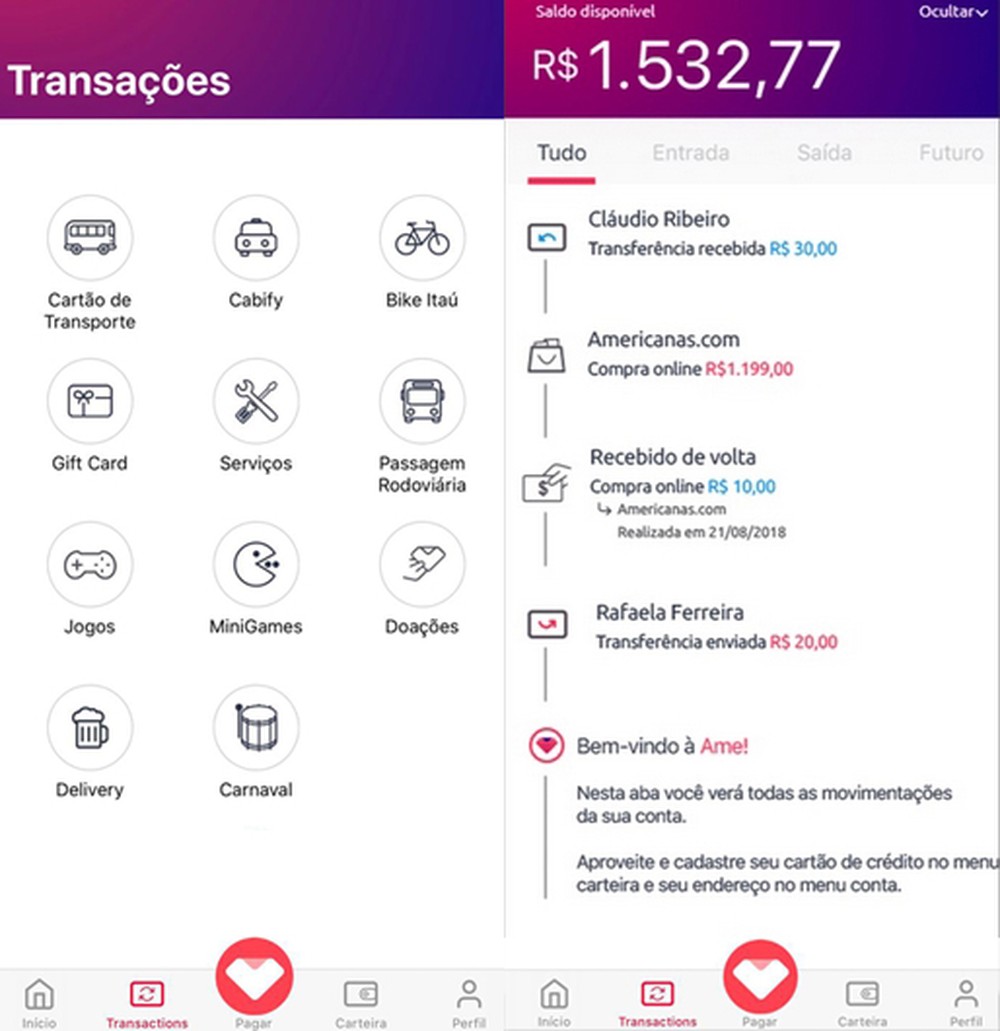
Task: Select the Cabify transaction icon
Action: [x=255, y=237]
